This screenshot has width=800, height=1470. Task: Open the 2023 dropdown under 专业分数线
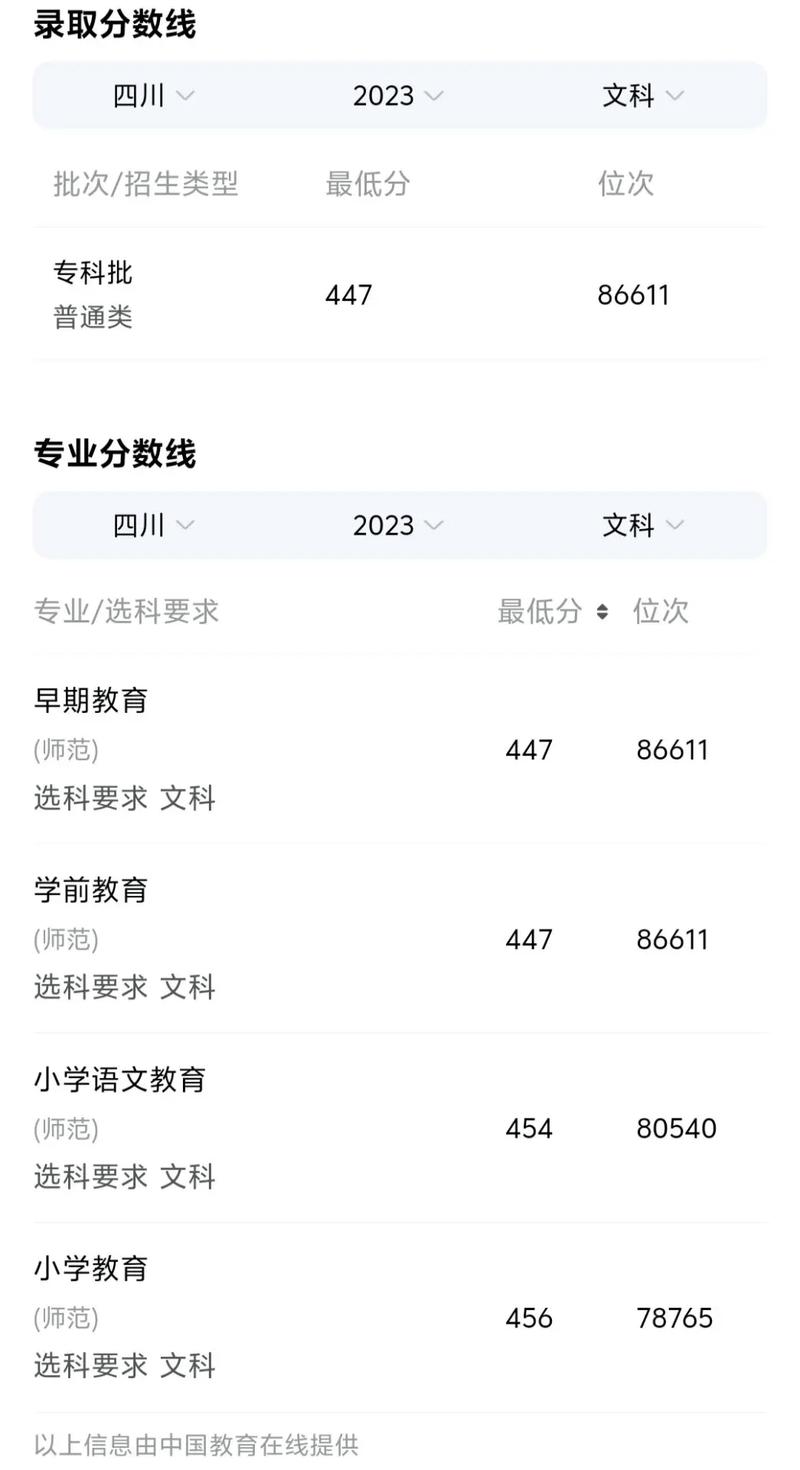point(396,525)
